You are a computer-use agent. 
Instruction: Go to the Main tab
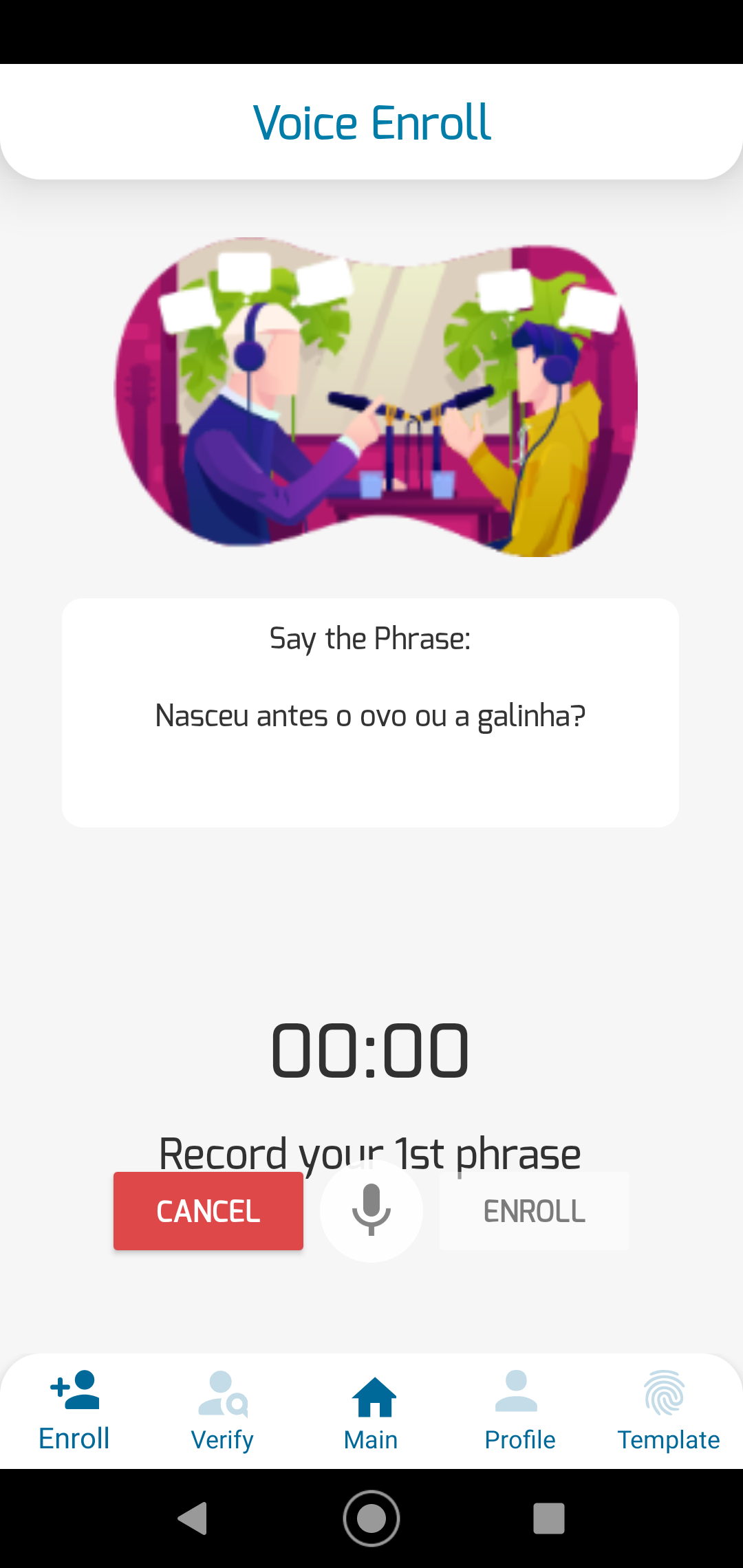click(x=371, y=1411)
